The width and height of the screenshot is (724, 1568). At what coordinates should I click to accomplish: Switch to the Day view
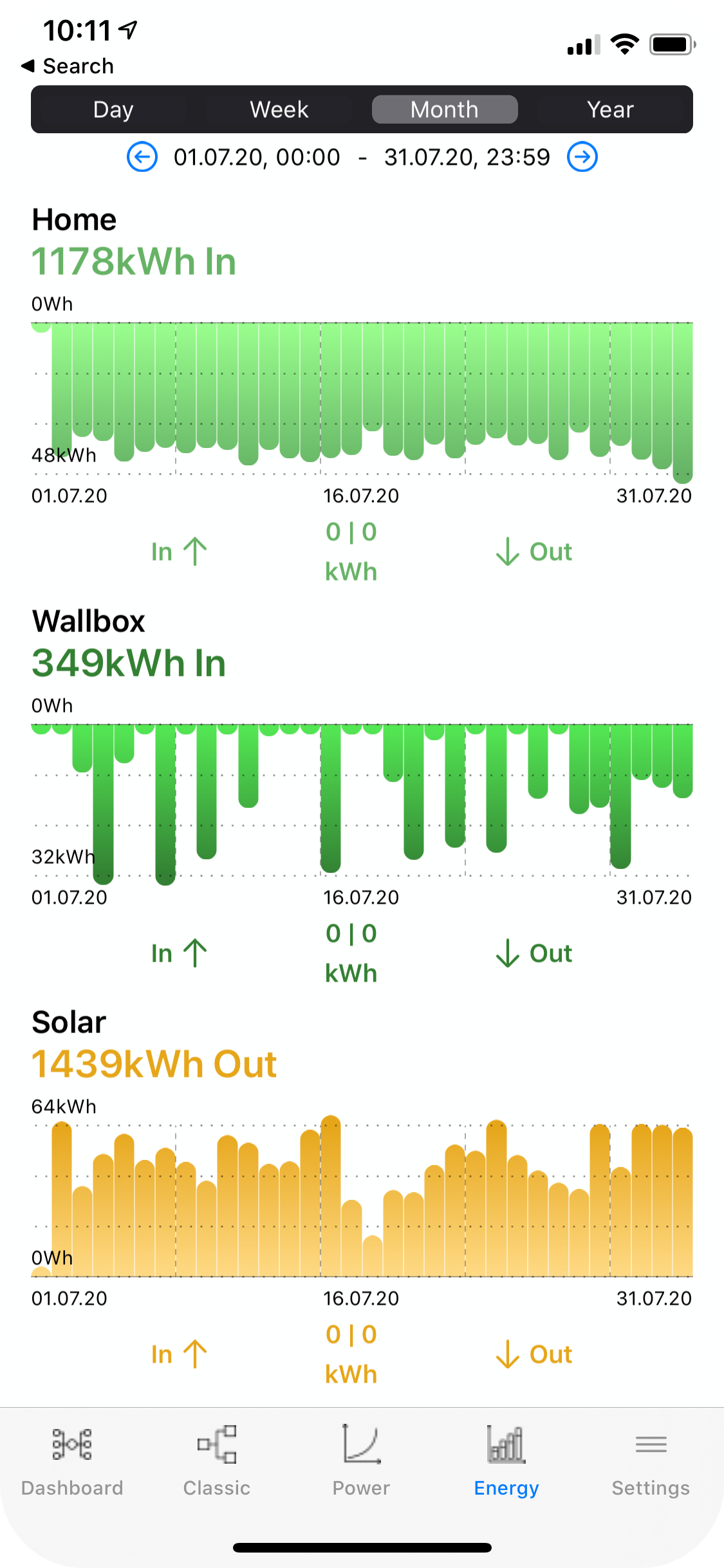coord(113,109)
